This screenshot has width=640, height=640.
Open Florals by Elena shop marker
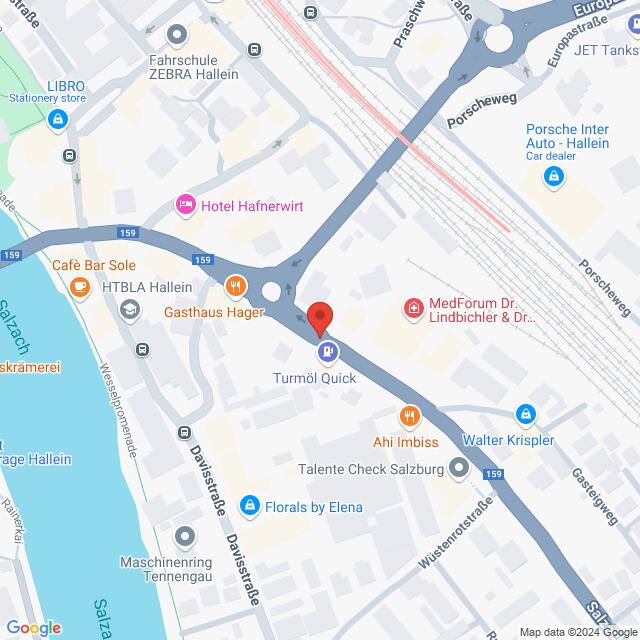[250, 507]
